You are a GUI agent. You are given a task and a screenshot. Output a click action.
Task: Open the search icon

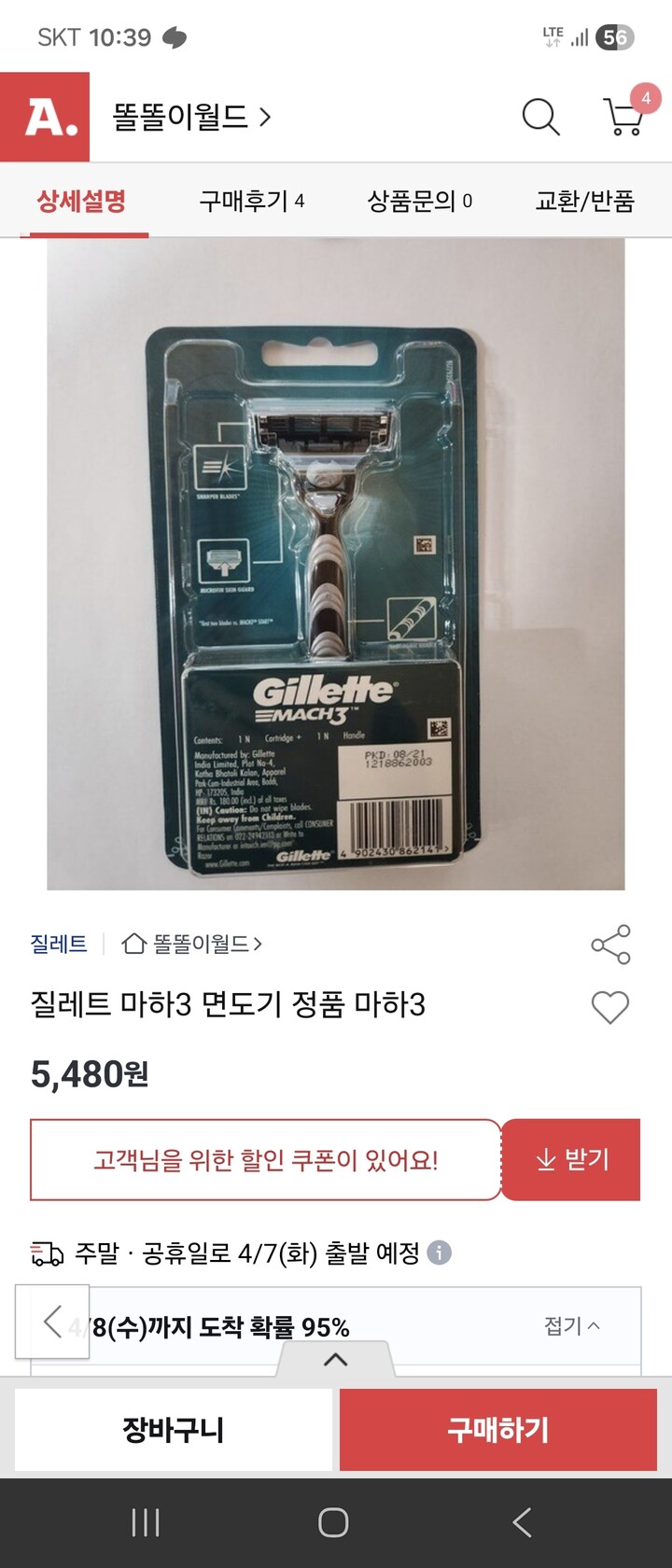click(539, 119)
